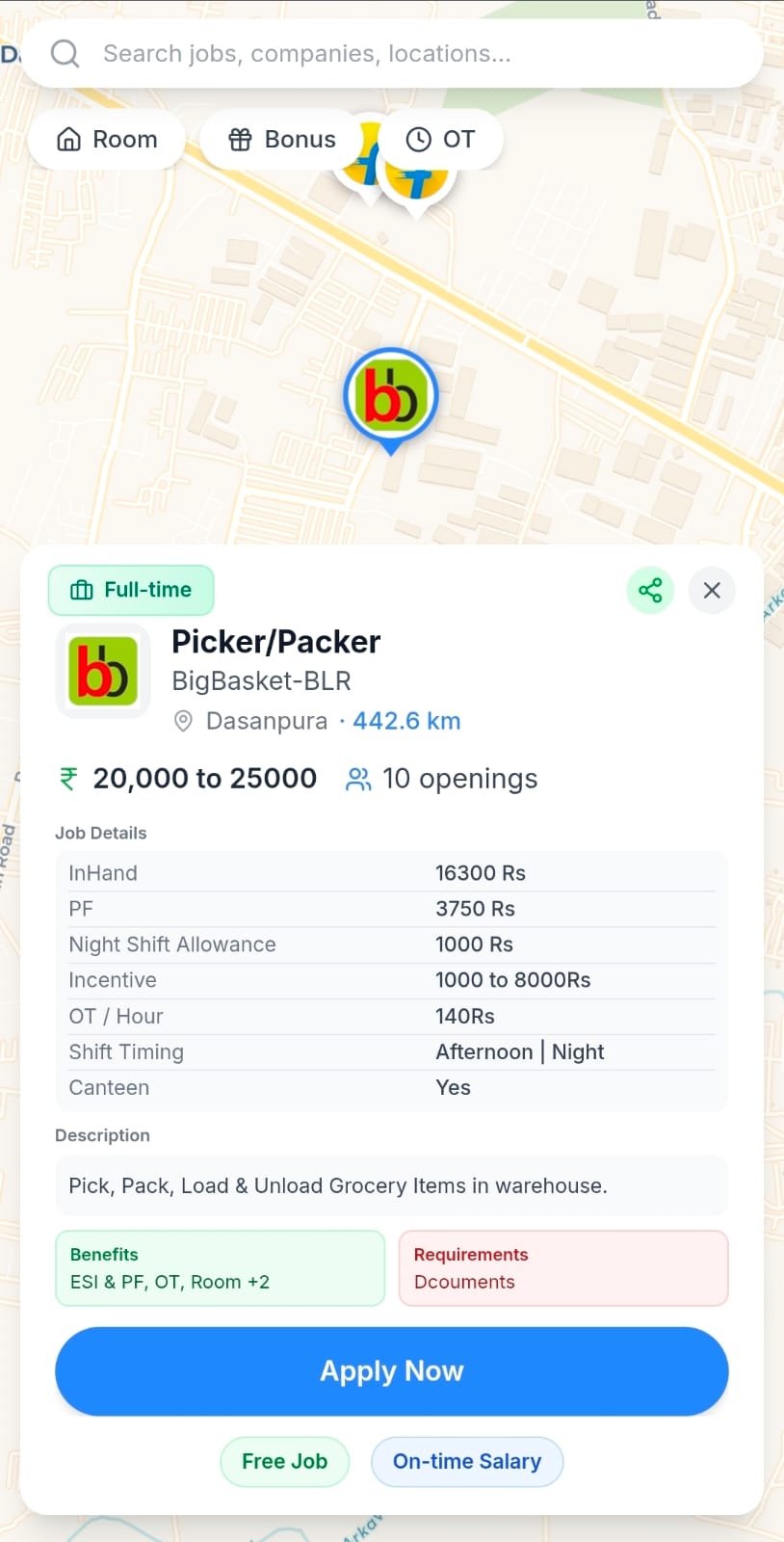Open the Free Job tag

coord(284,1461)
